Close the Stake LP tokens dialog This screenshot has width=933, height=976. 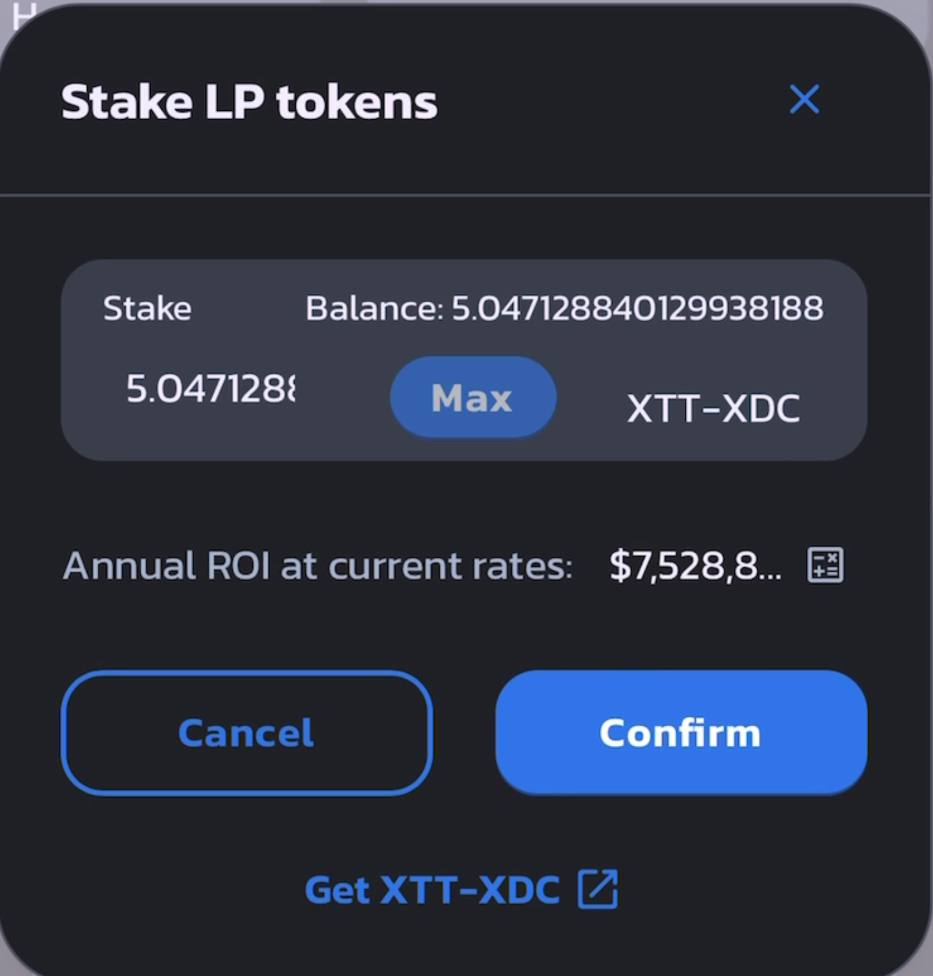(x=804, y=99)
